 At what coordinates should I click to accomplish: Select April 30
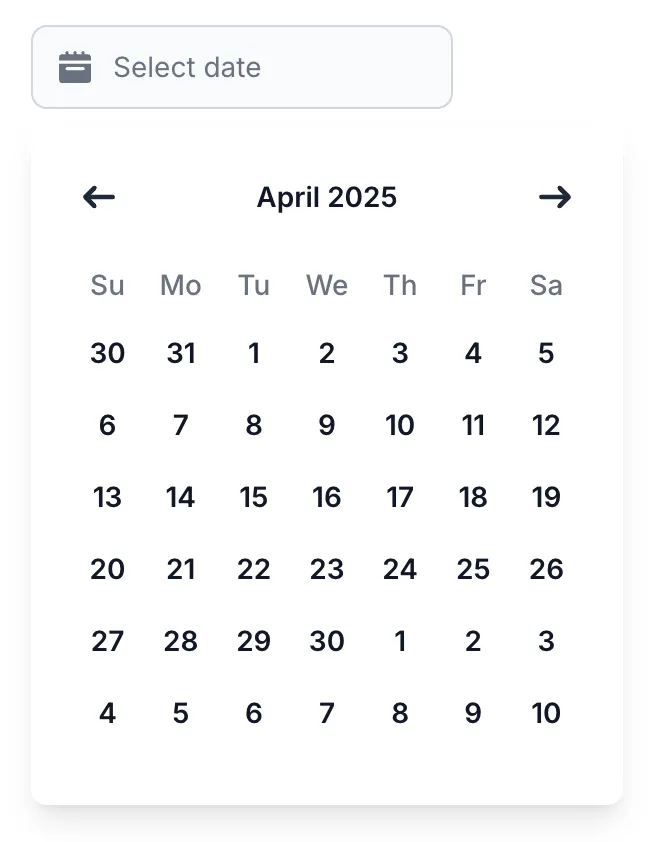[x=327, y=641]
